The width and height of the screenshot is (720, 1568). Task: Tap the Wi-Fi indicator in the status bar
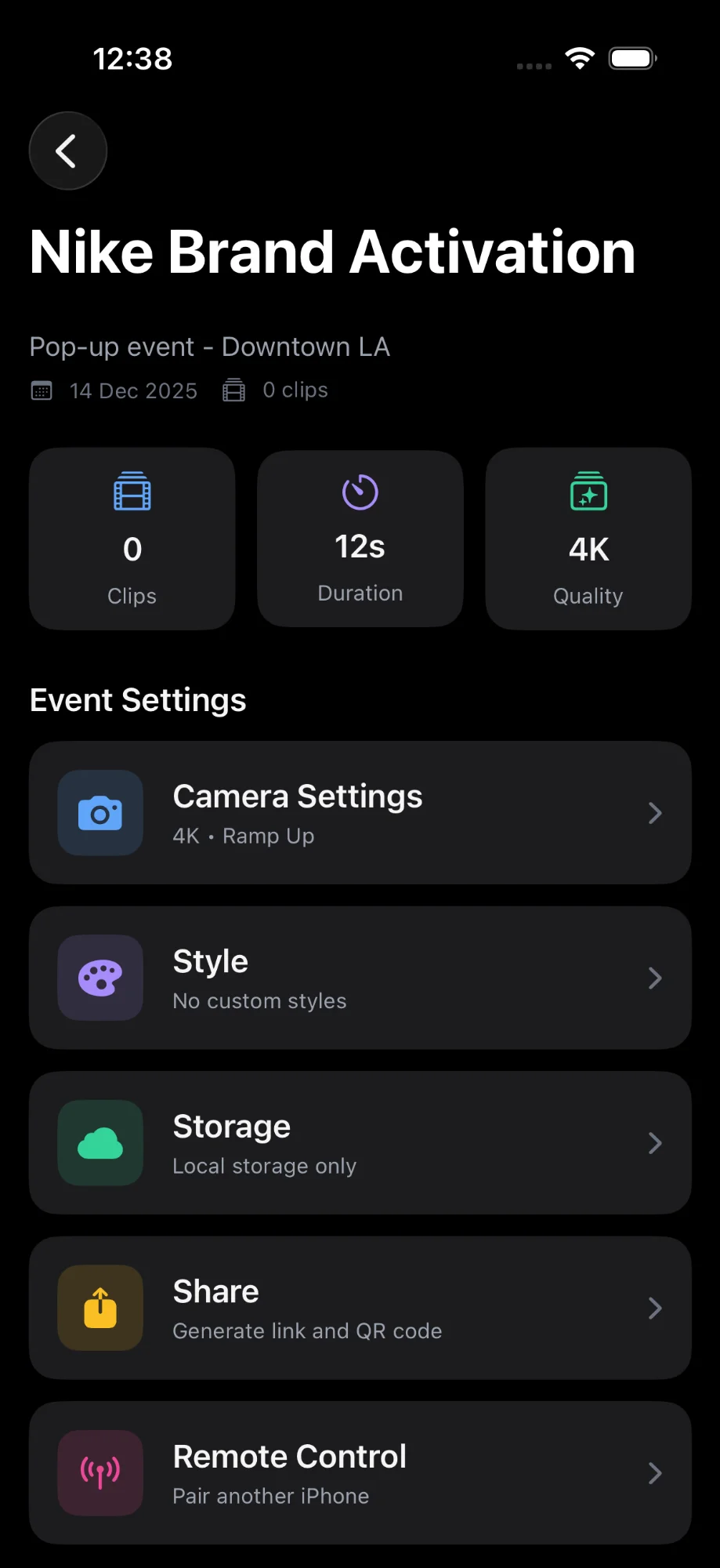(x=579, y=58)
